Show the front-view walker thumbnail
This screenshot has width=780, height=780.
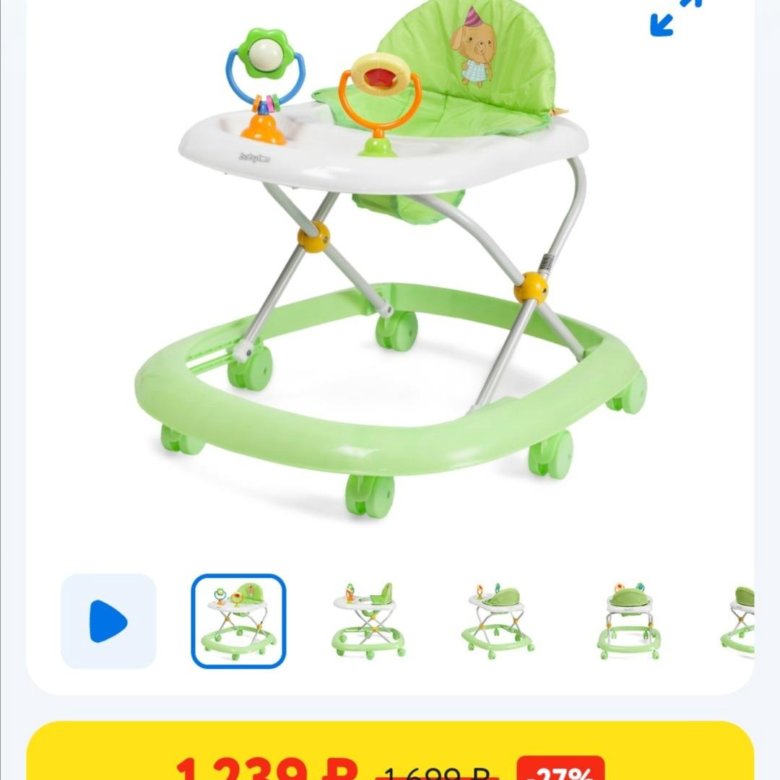(630, 621)
